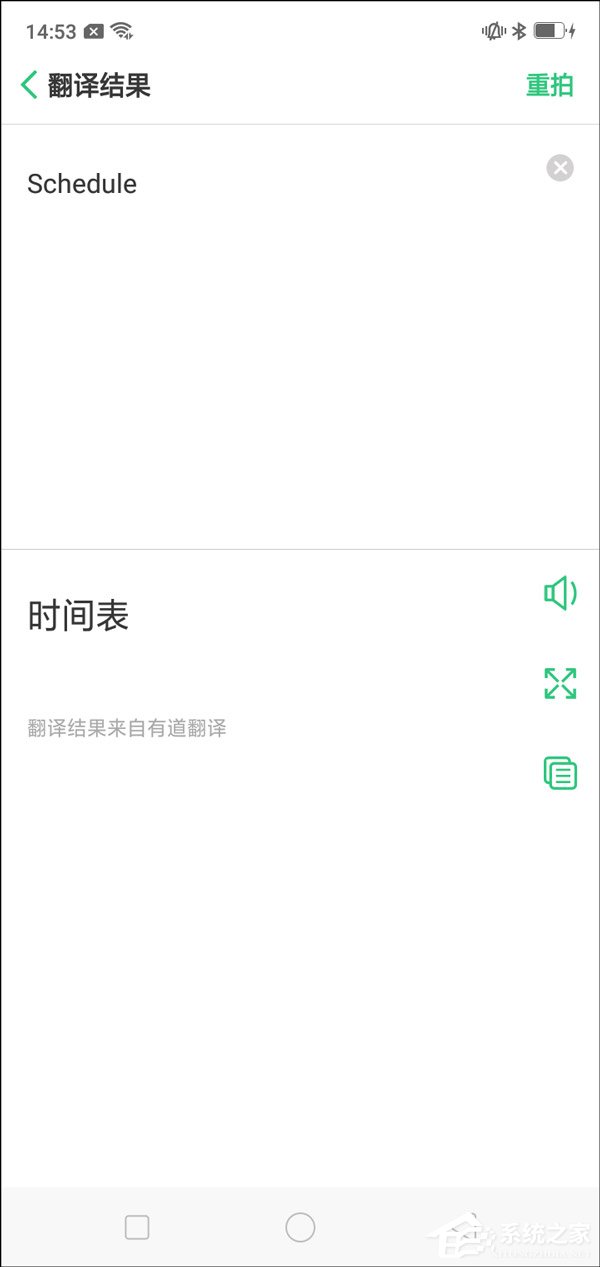Tap 重拍 to retake the photo

(x=550, y=85)
